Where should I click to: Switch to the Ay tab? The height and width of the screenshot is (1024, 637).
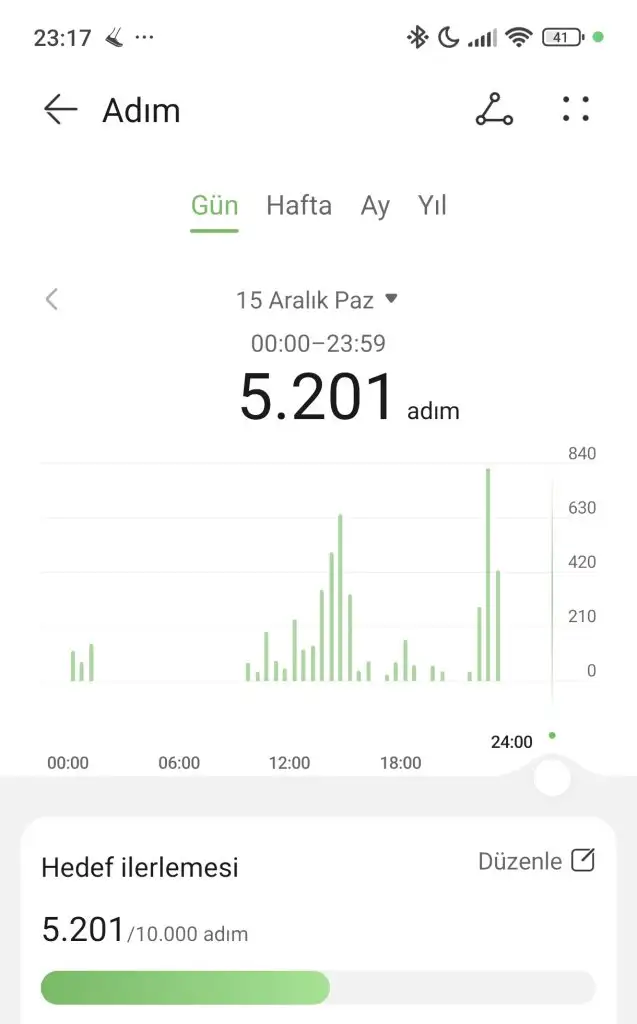pyautogui.click(x=375, y=206)
